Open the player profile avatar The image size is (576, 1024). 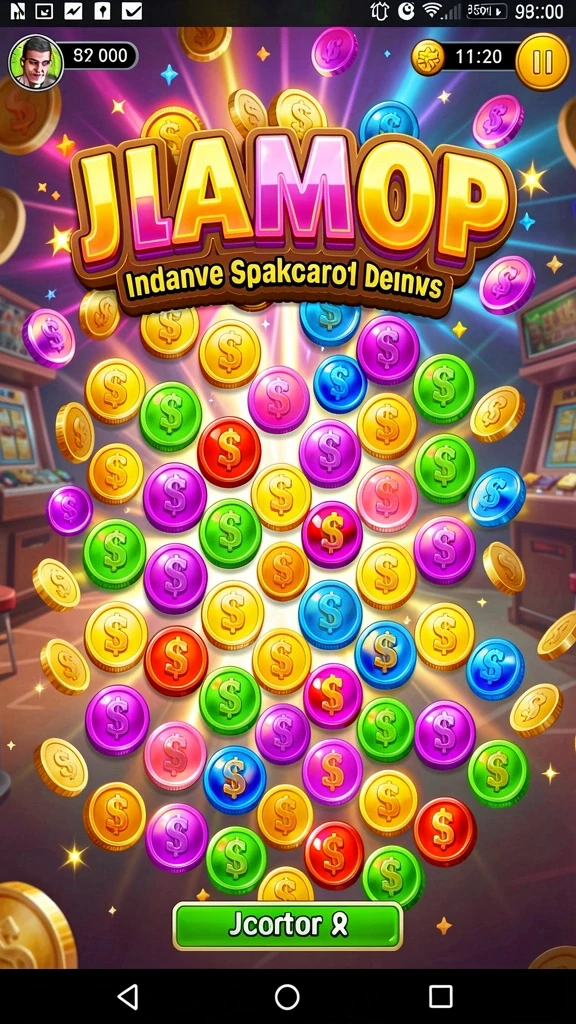(x=35, y=63)
